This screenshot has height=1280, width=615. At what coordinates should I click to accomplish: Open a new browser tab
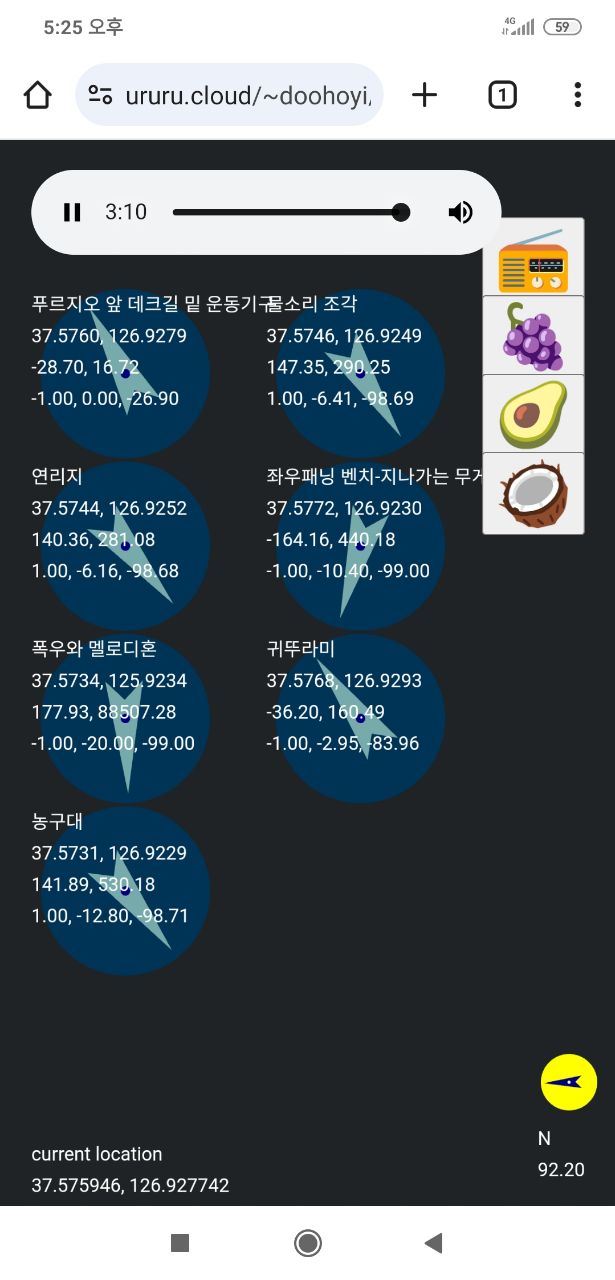[x=425, y=95]
